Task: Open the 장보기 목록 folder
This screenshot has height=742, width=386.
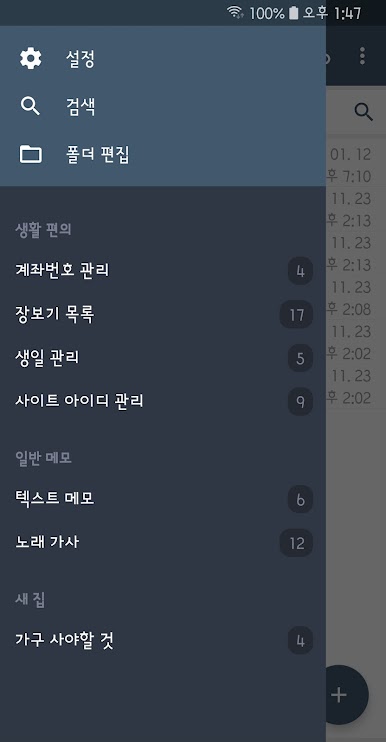Action: (x=163, y=314)
